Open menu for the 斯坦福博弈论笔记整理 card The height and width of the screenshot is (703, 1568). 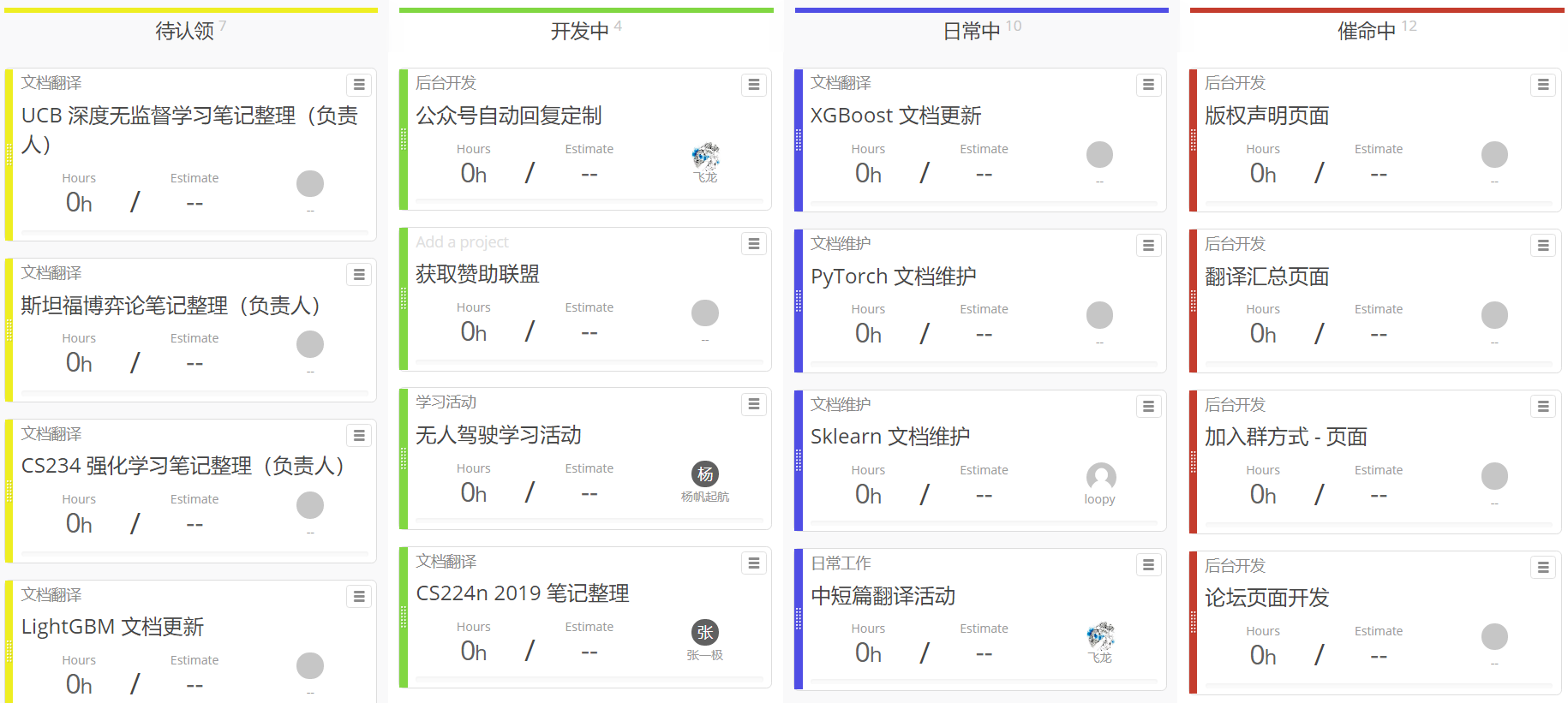tap(359, 275)
